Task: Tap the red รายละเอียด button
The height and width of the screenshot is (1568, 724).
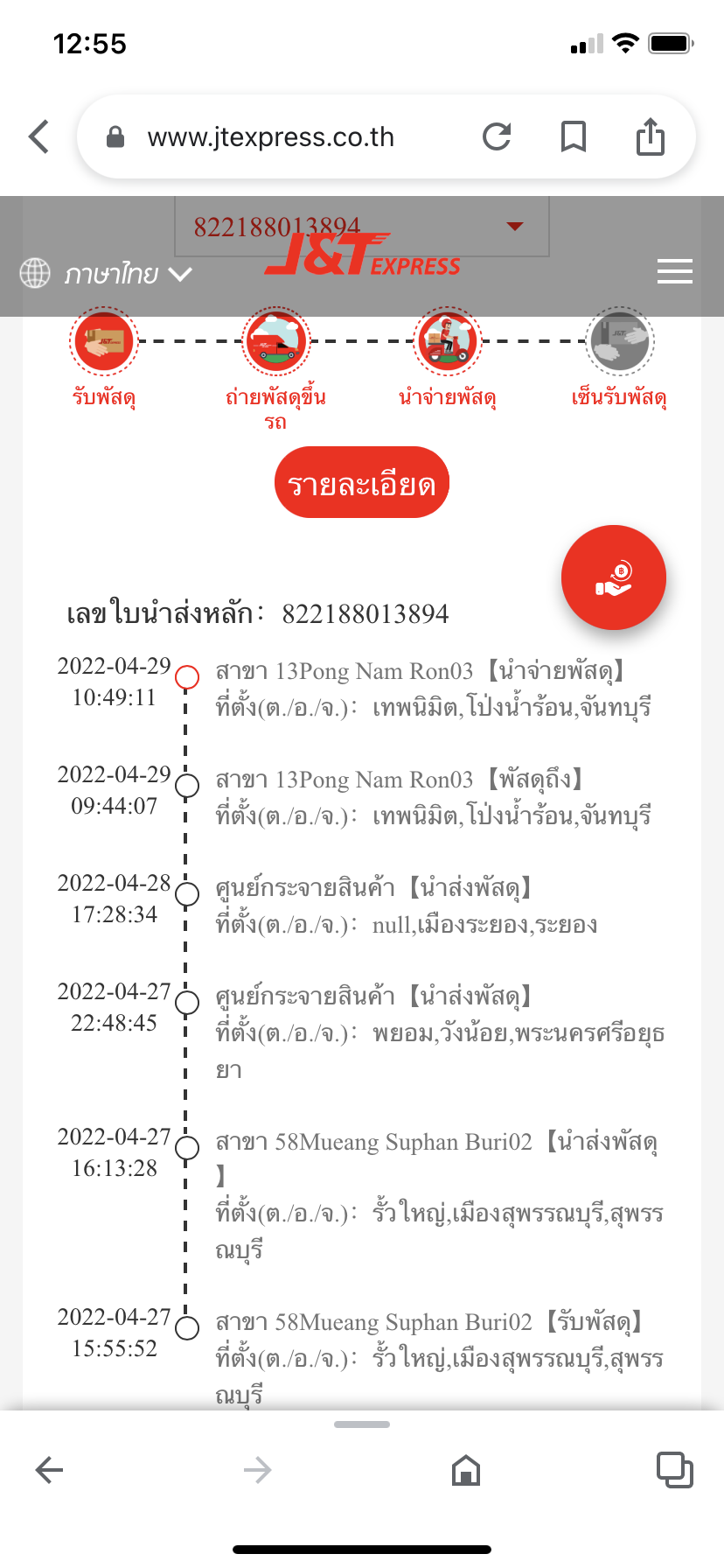Action: 362,483
